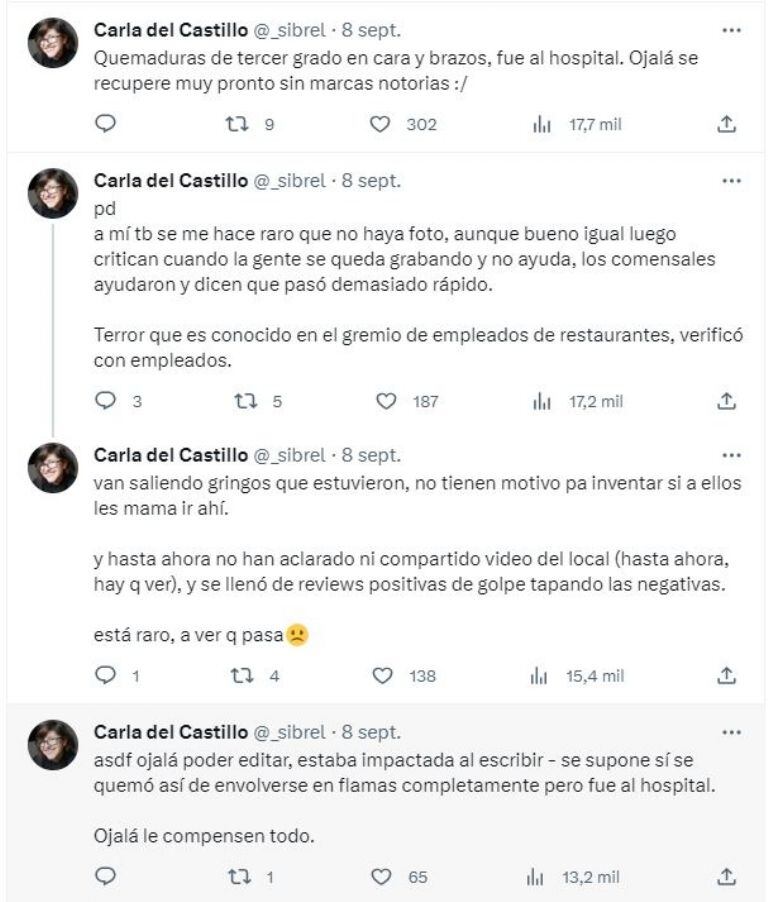768x902 pixels.
Task: Open overflow menu on 'Quemaduras de tercer grado' tweet
Action: 731,31
